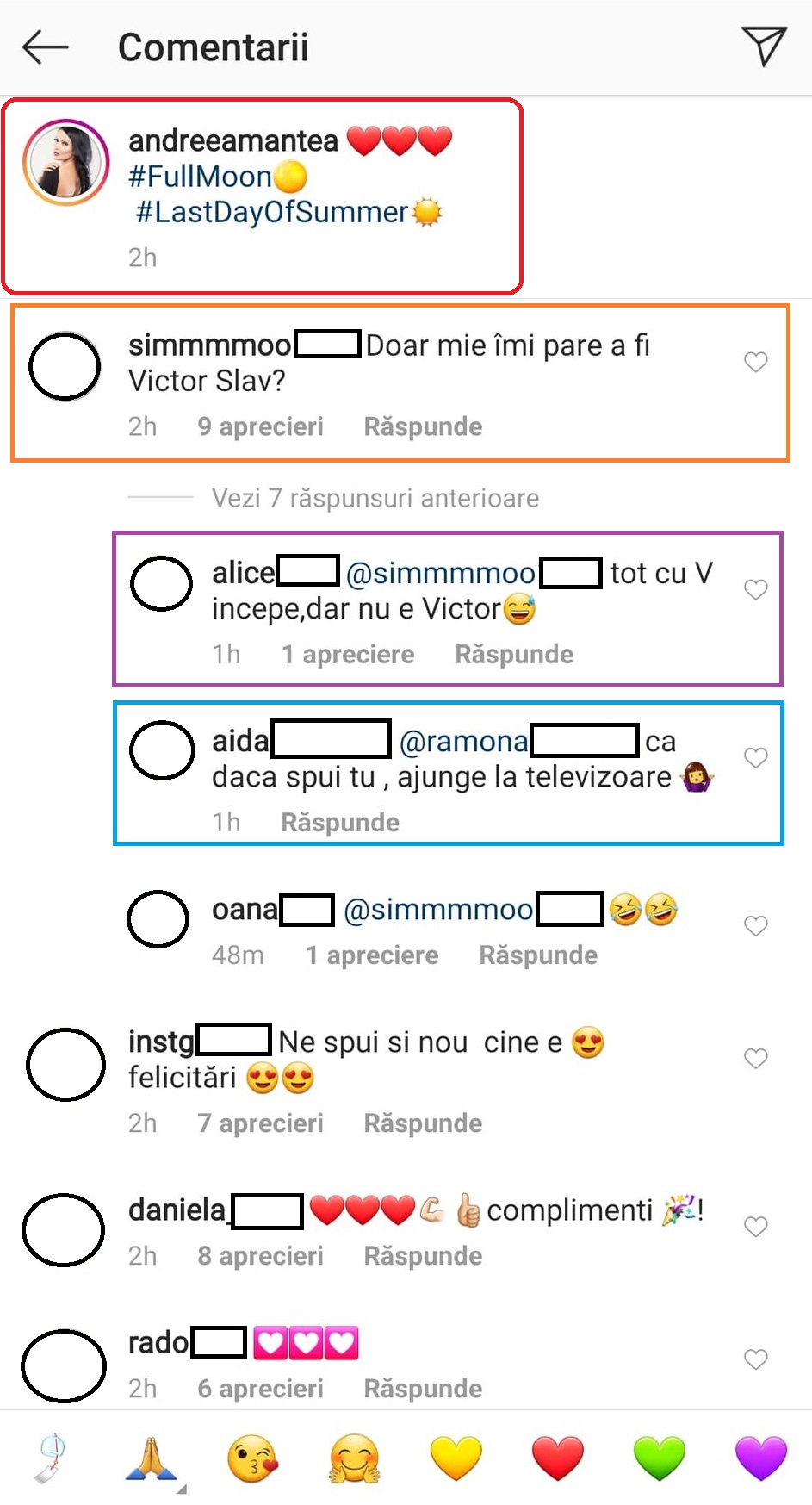This screenshot has height=1505, width=812.
Task: Like oana's laughing emoji reply
Action: pyautogui.click(x=755, y=925)
